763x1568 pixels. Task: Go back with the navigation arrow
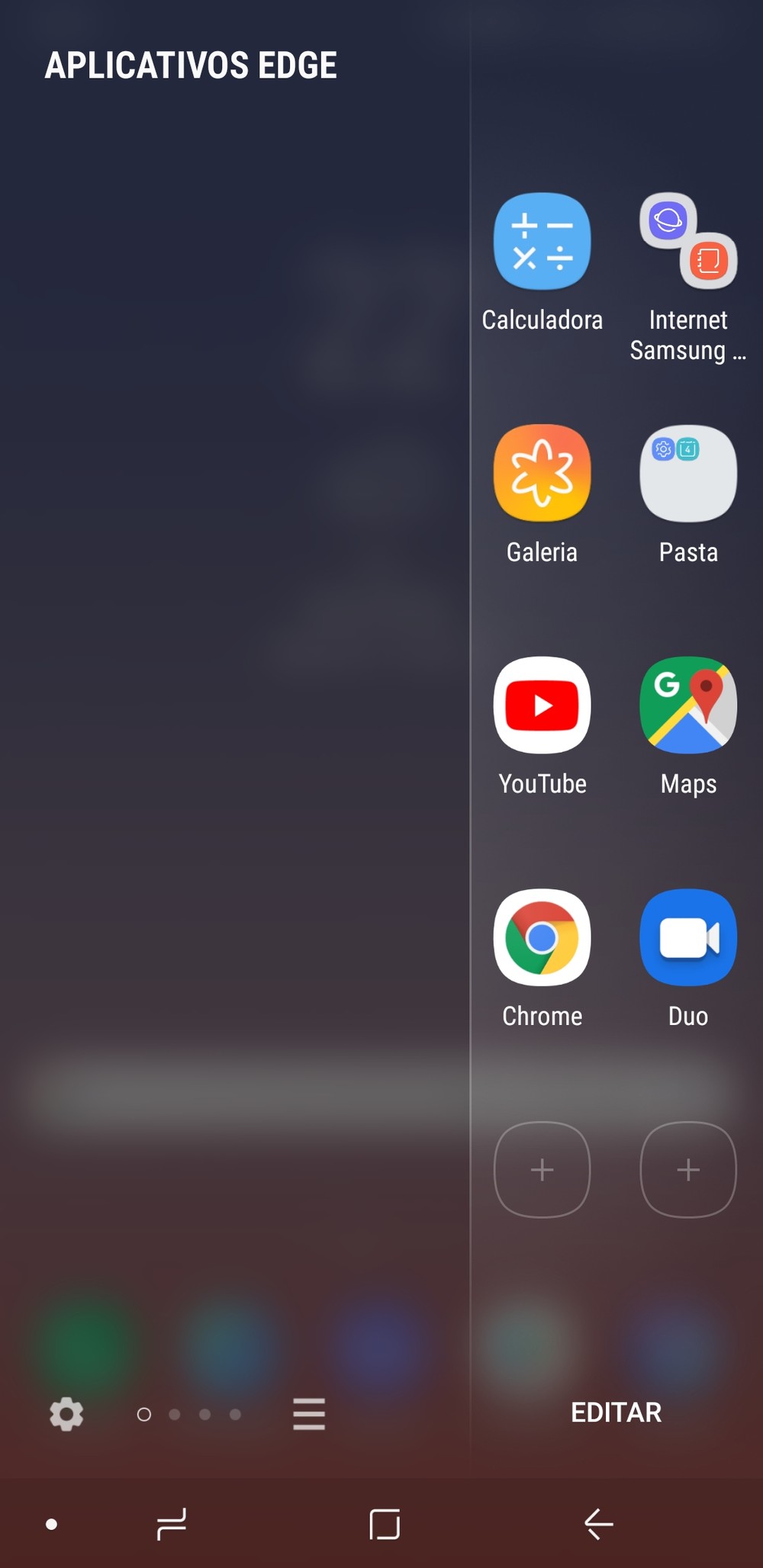pyautogui.click(x=599, y=1524)
